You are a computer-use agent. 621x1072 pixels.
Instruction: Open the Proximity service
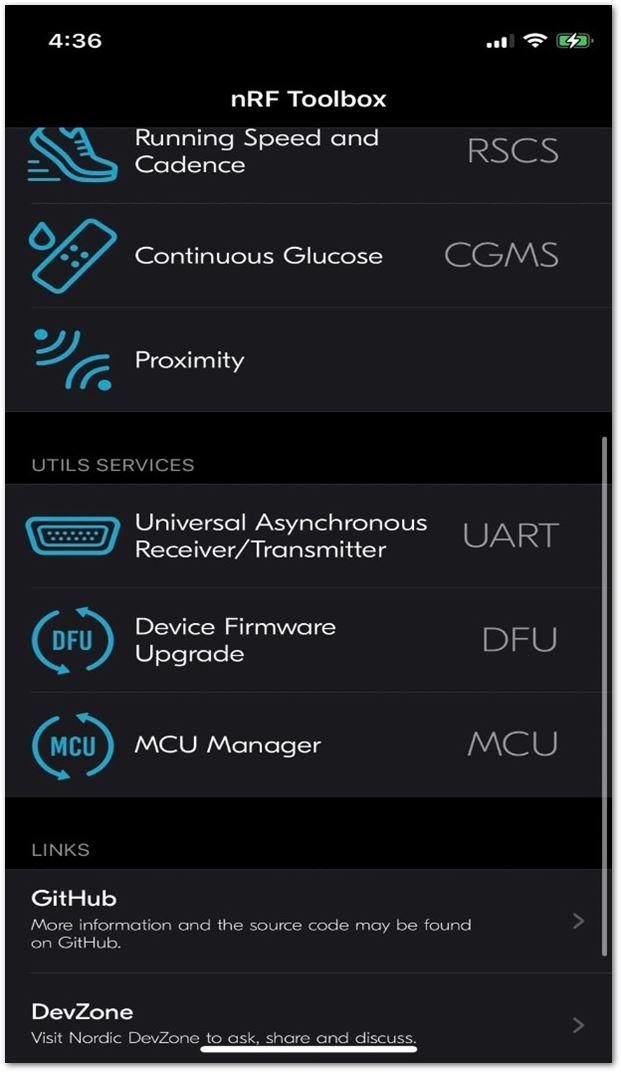pos(308,360)
